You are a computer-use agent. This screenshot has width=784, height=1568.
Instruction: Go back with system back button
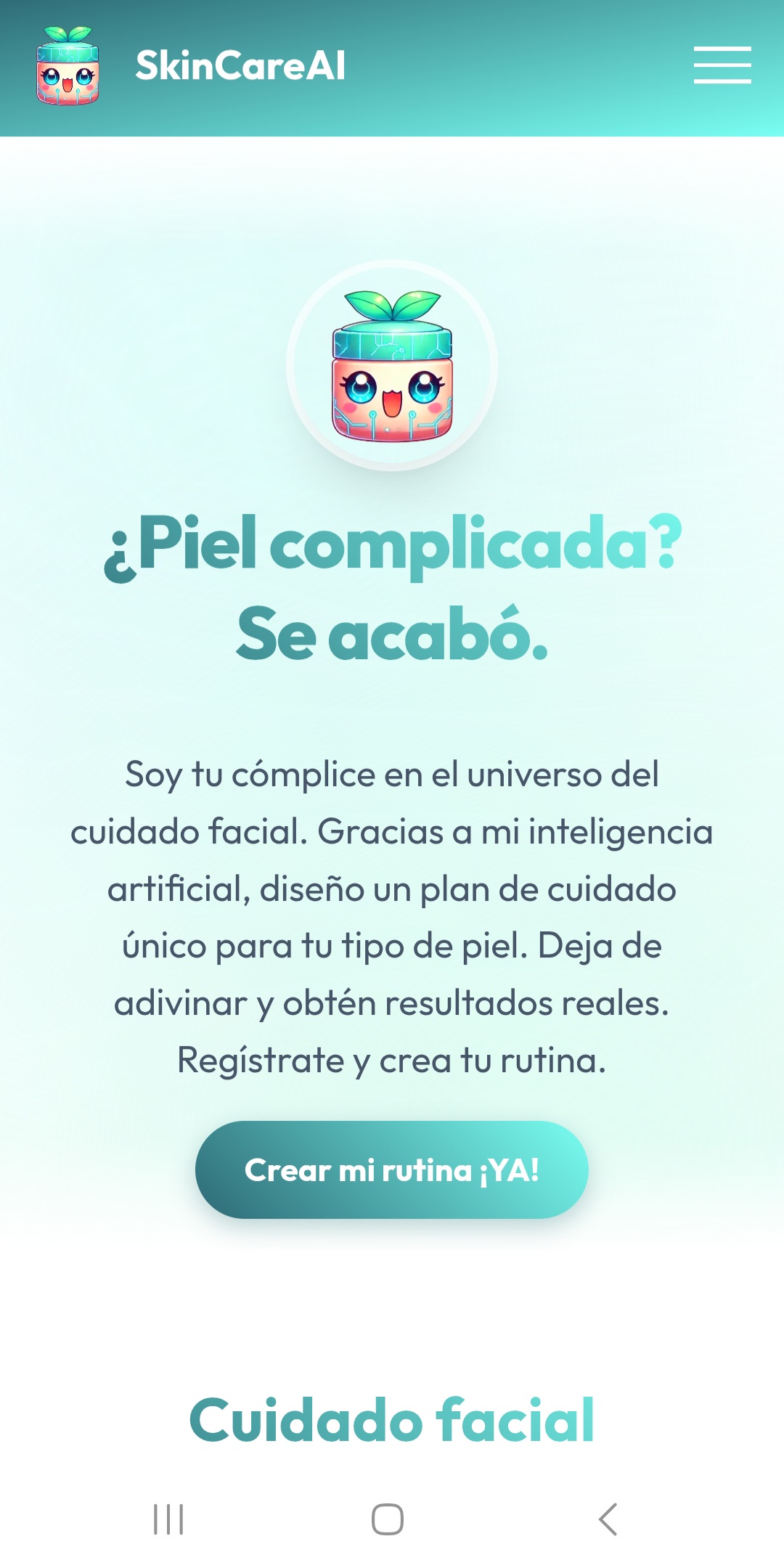tap(608, 1519)
